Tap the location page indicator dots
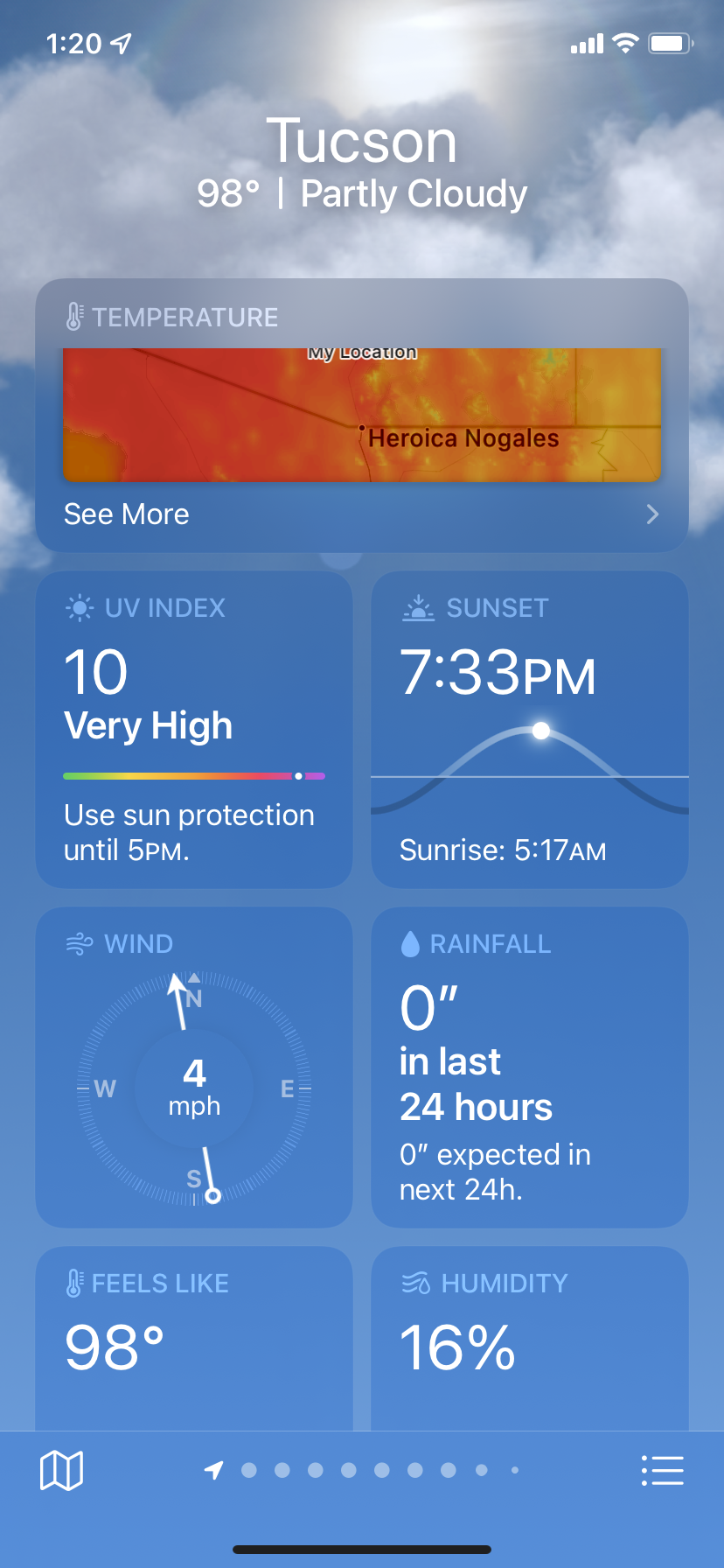Image resolution: width=724 pixels, height=1568 pixels. [x=362, y=1470]
